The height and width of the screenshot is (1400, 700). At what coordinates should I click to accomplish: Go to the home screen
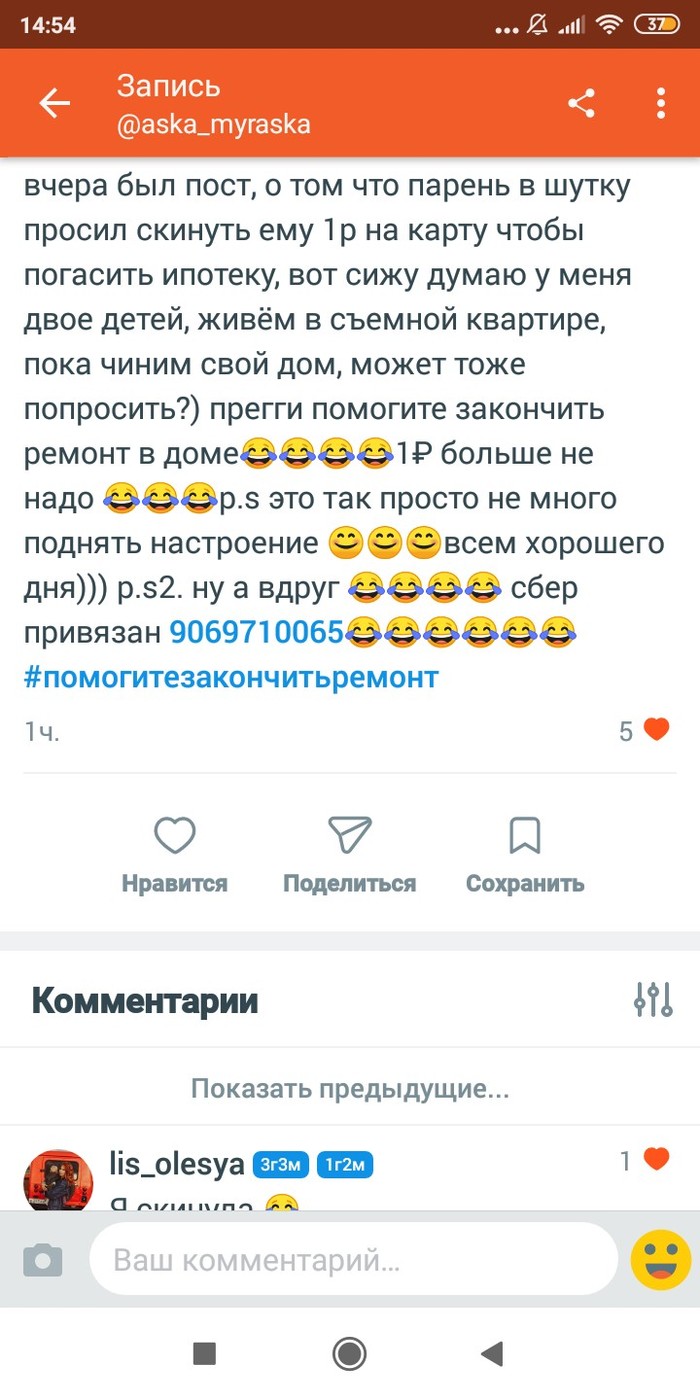pyautogui.click(x=349, y=1354)
